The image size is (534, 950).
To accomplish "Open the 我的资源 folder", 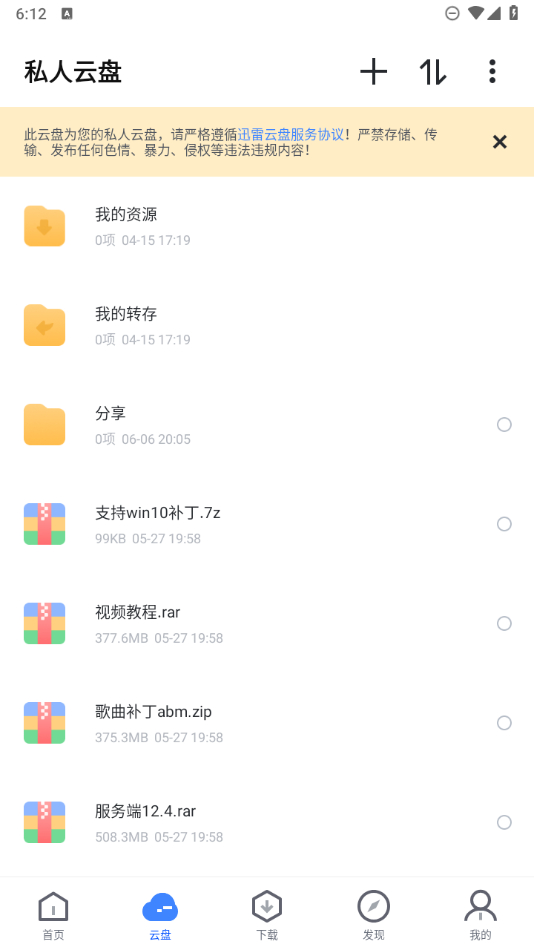I will (267, 227).
